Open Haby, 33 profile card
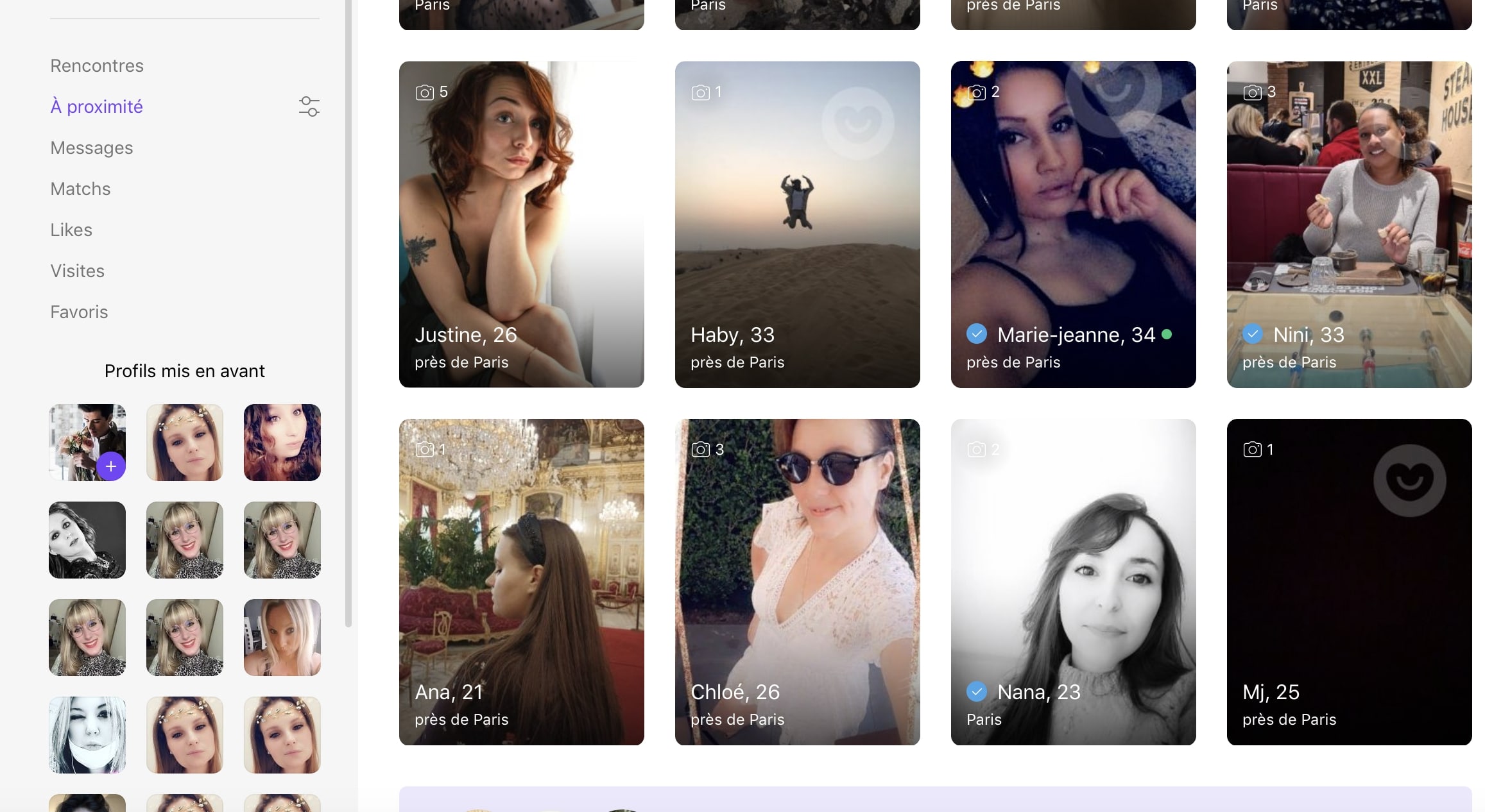1485x812 pixels. pos(797,224)
